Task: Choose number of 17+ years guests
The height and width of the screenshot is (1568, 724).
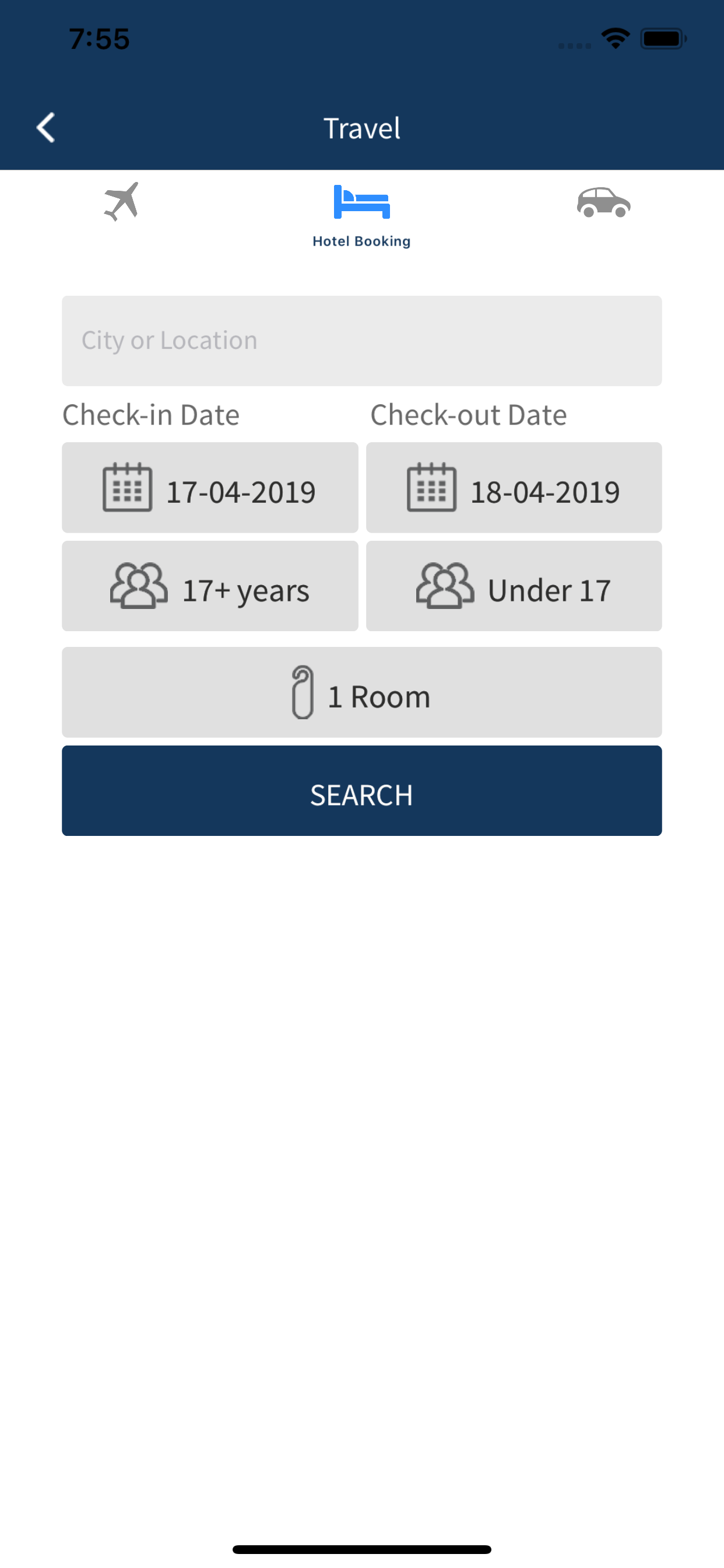Action: pyautogui.click(x=210, y=586)
